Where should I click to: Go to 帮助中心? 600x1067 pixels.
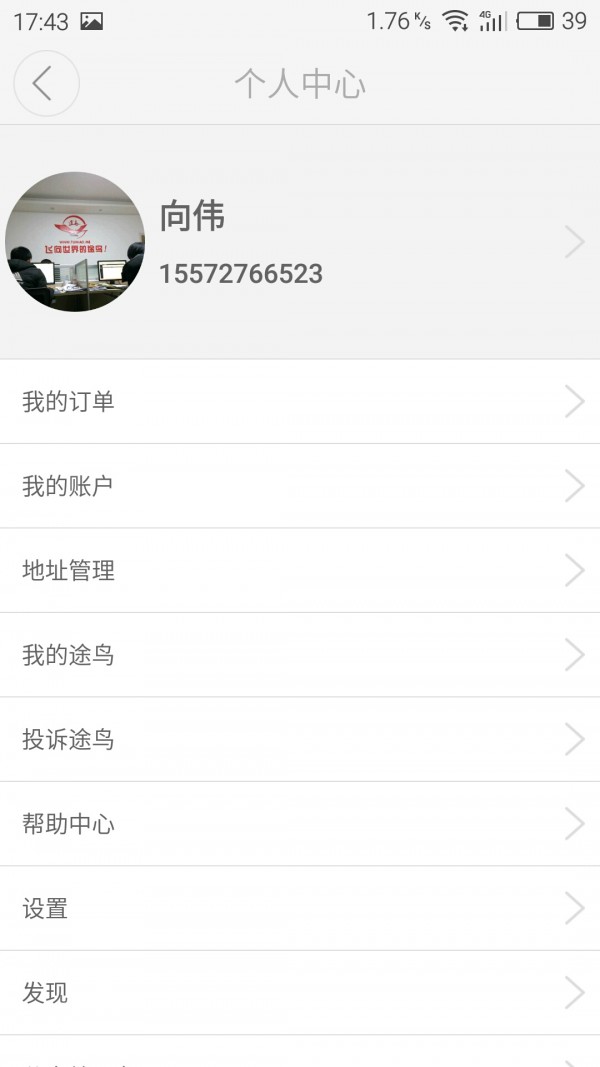[300, 824]
